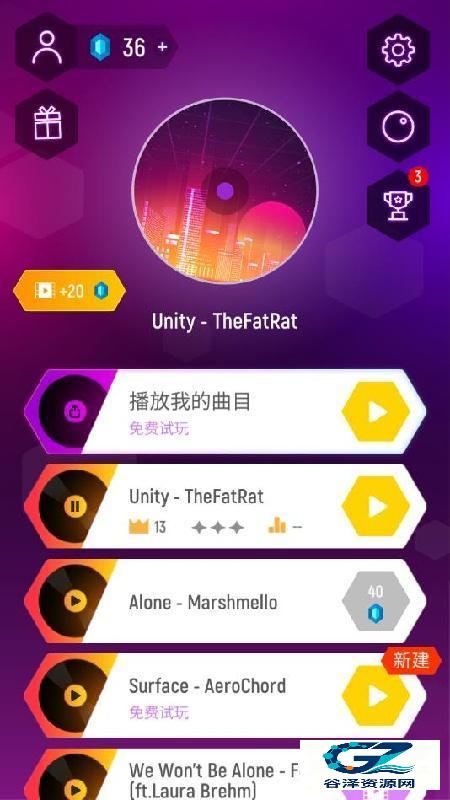The width and height of the screenshot is (450, 800).
Task: Preview Alone - Marshmello track
Action: click(x=75, y=601)
